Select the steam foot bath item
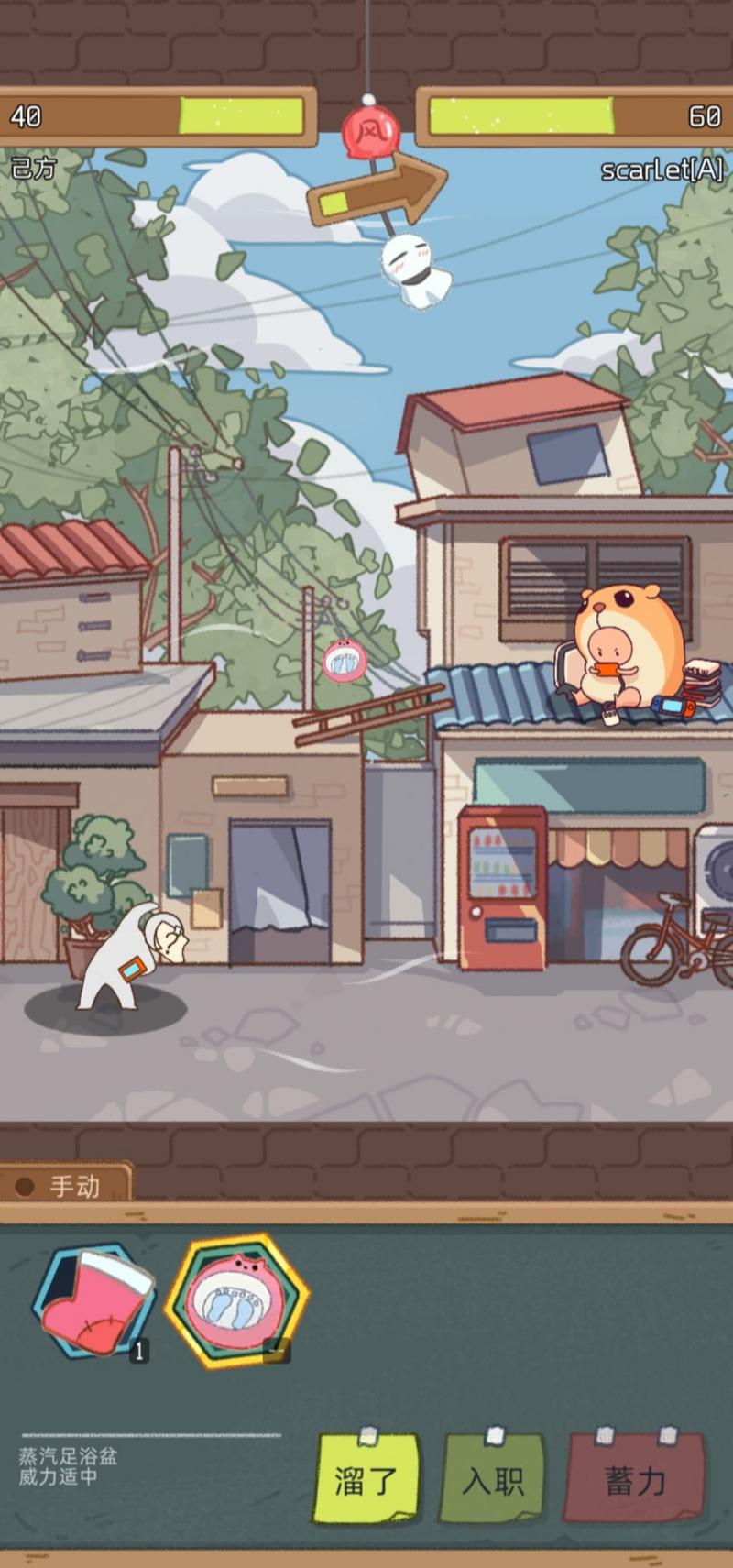The height and width of the screenshot is (1568, 733). tap(236, 1300)
